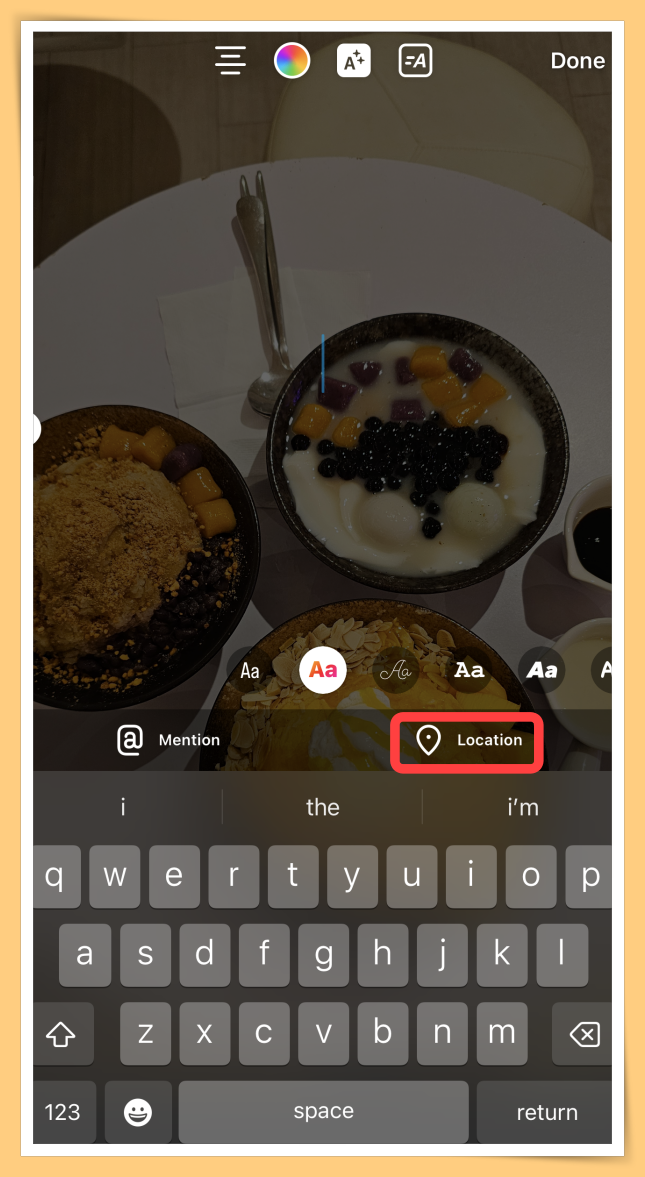This screenshot has width=645, height=1177.
Task: Insert the suggested word "the"
Action: 322,807
